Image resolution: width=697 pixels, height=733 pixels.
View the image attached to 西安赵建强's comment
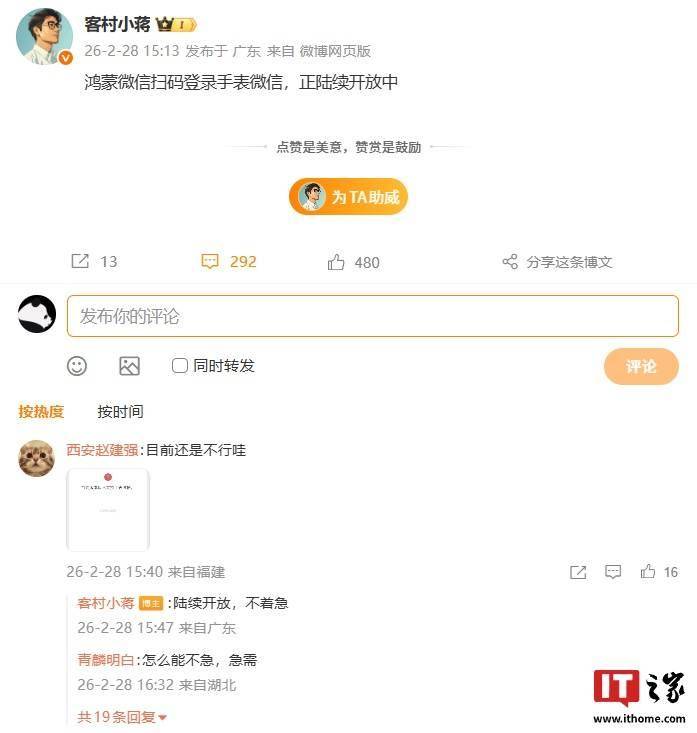tap(108, 509)
